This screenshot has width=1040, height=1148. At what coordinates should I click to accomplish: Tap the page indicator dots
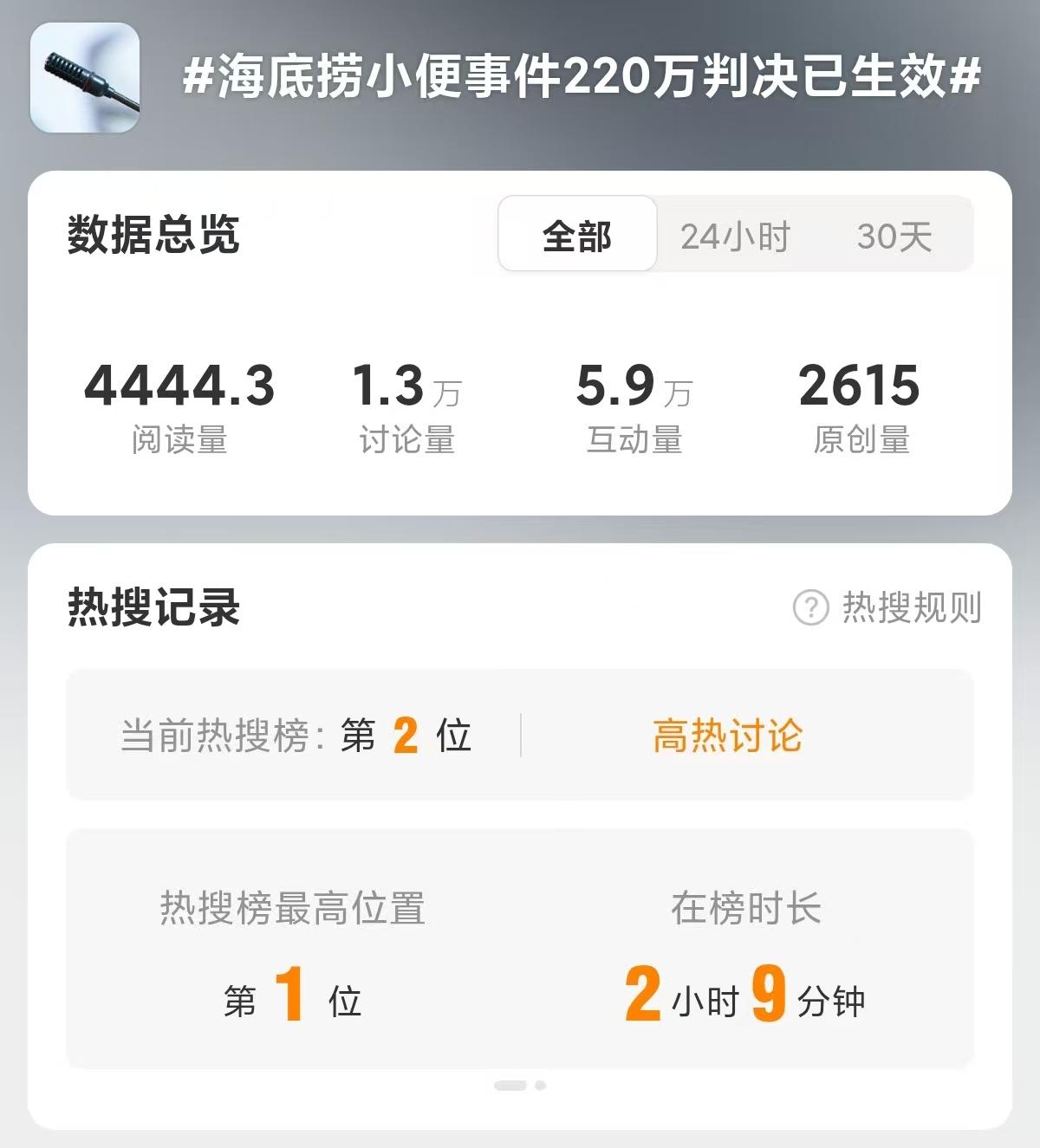(519, 1085)
